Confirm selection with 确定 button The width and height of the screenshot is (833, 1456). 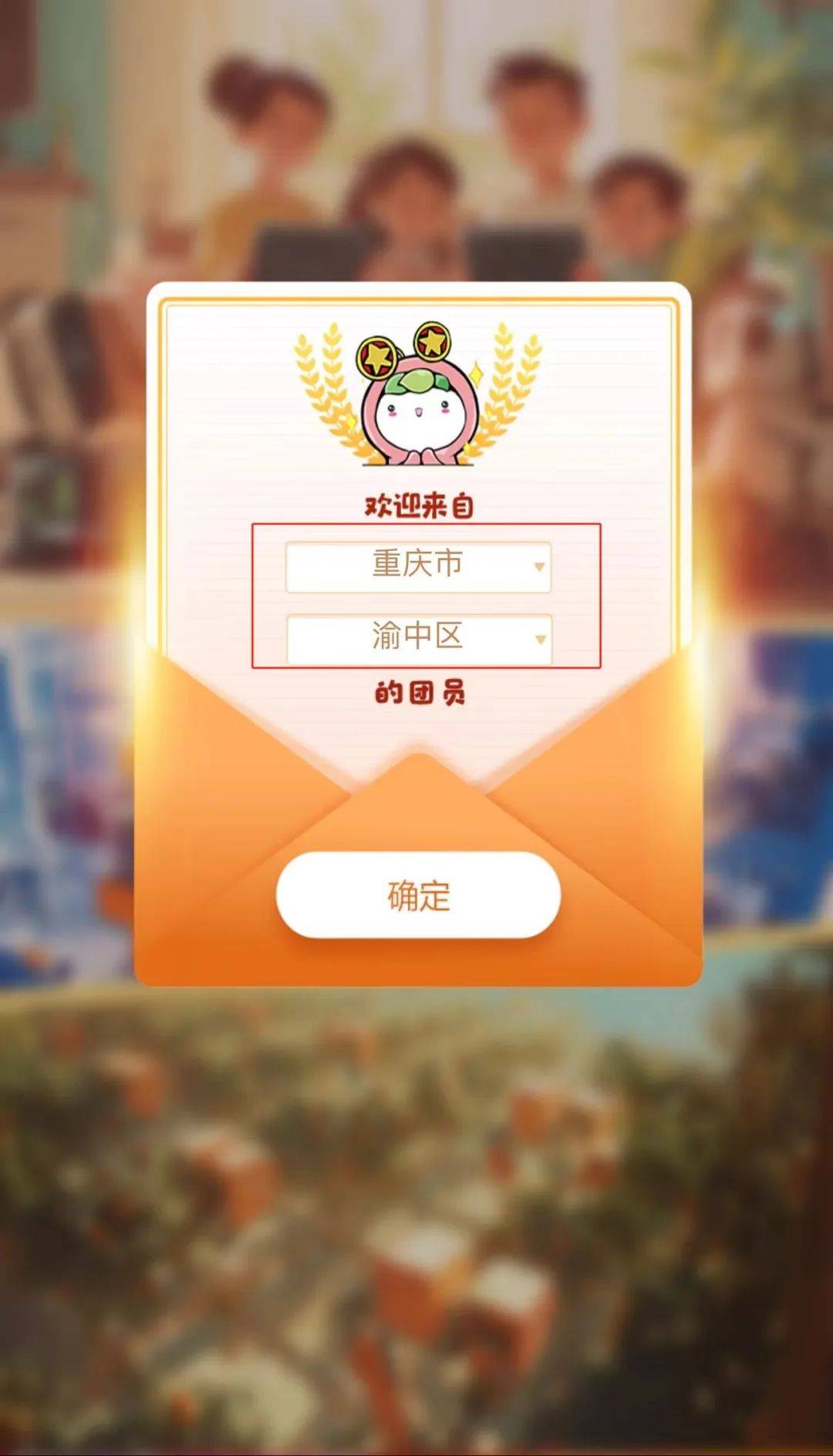418,895
